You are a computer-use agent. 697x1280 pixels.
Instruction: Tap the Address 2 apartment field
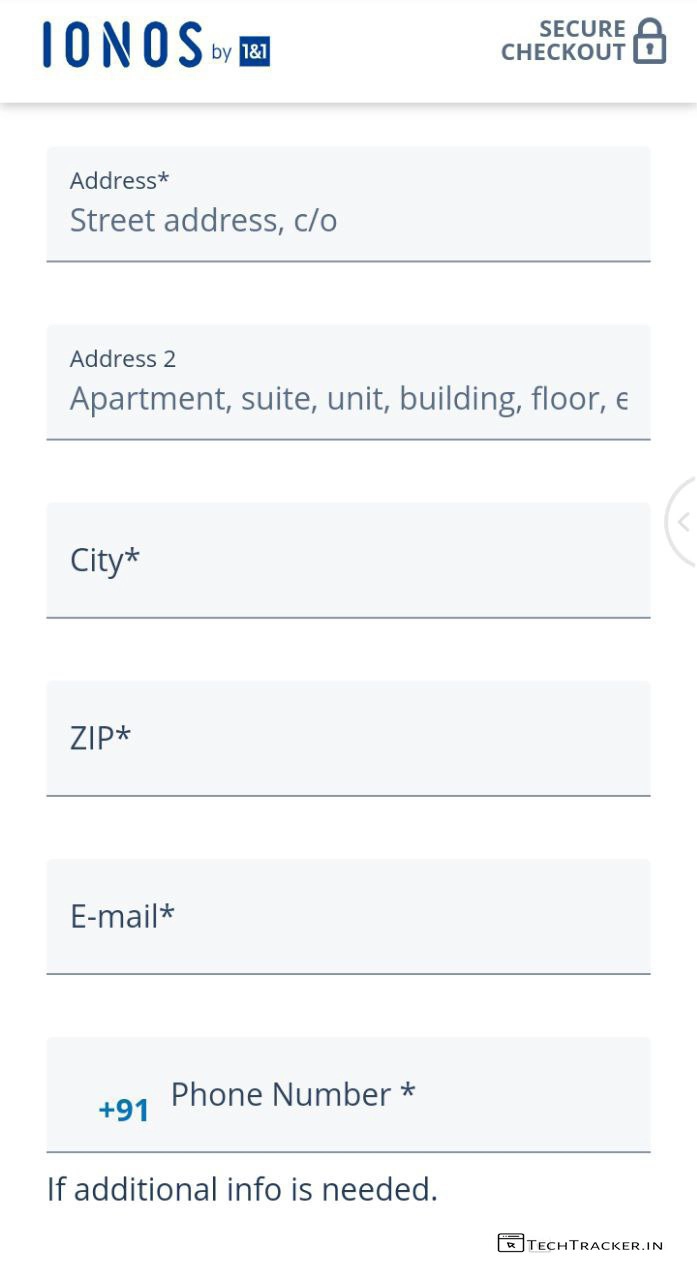348,398
